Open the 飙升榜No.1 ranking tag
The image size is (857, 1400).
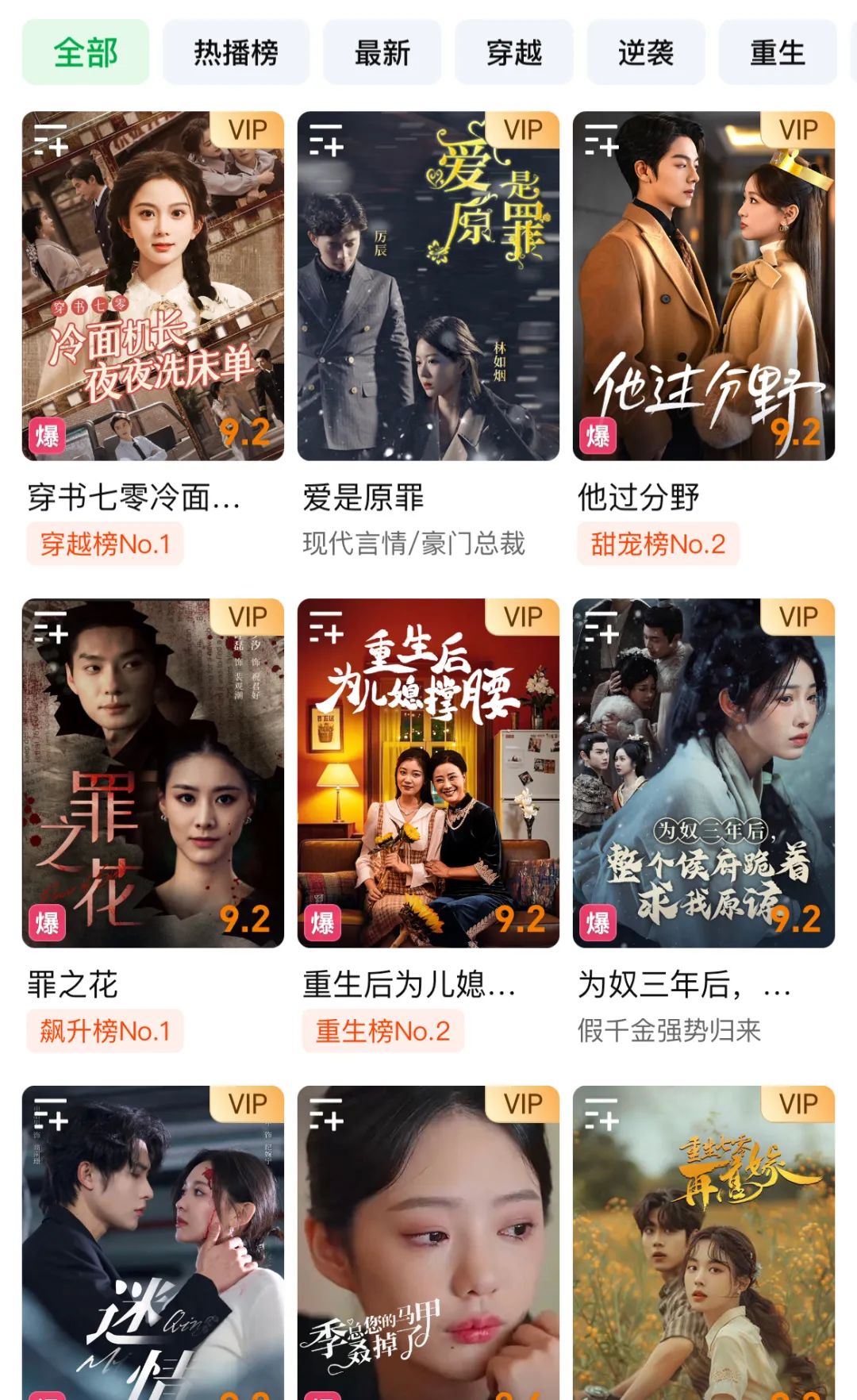tap(105, 1032)
